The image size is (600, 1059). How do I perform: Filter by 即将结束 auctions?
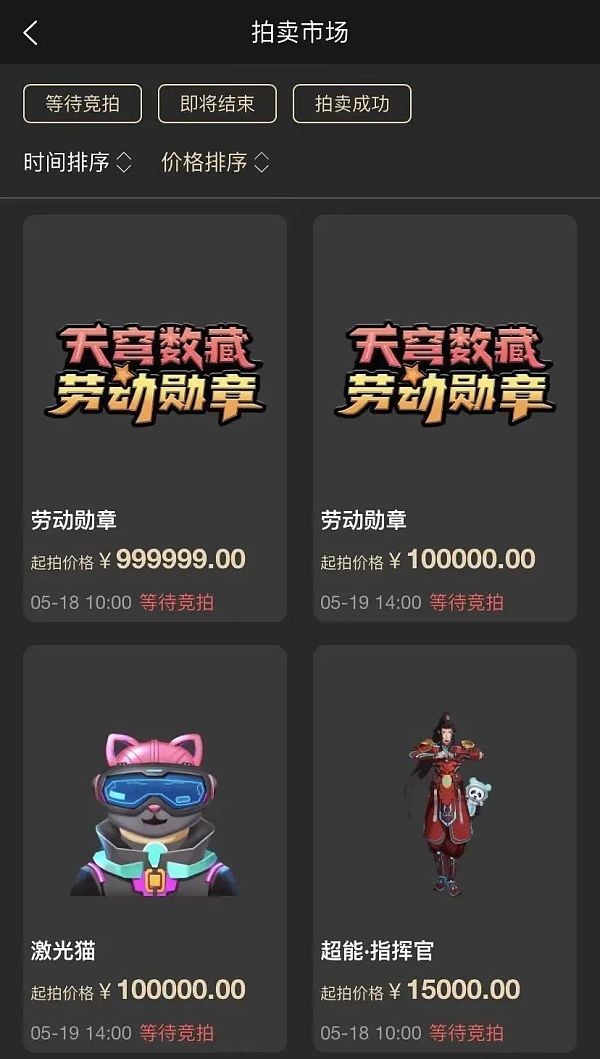coord(217,104)
